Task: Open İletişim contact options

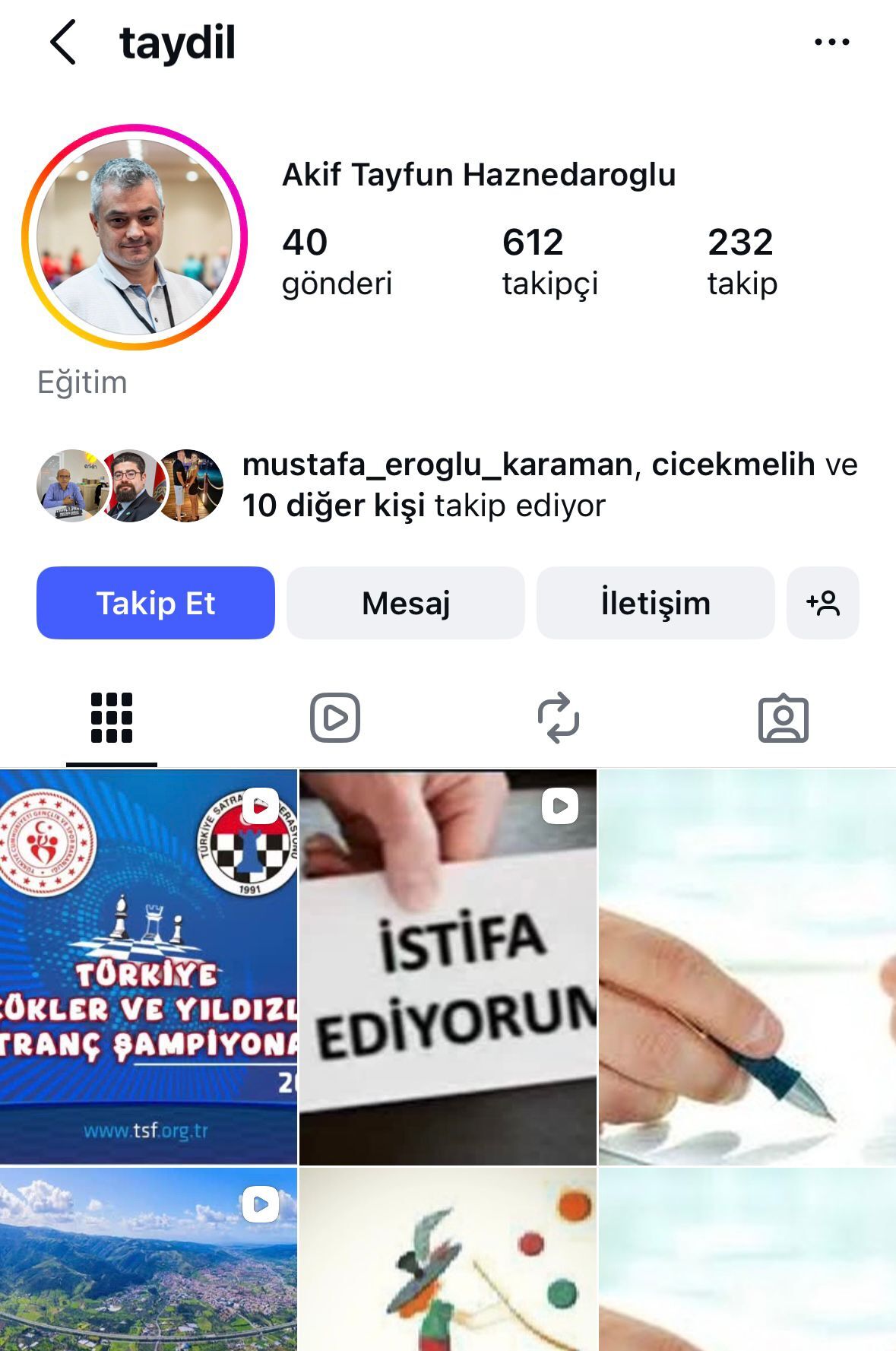Action: [x=655, y=603]
